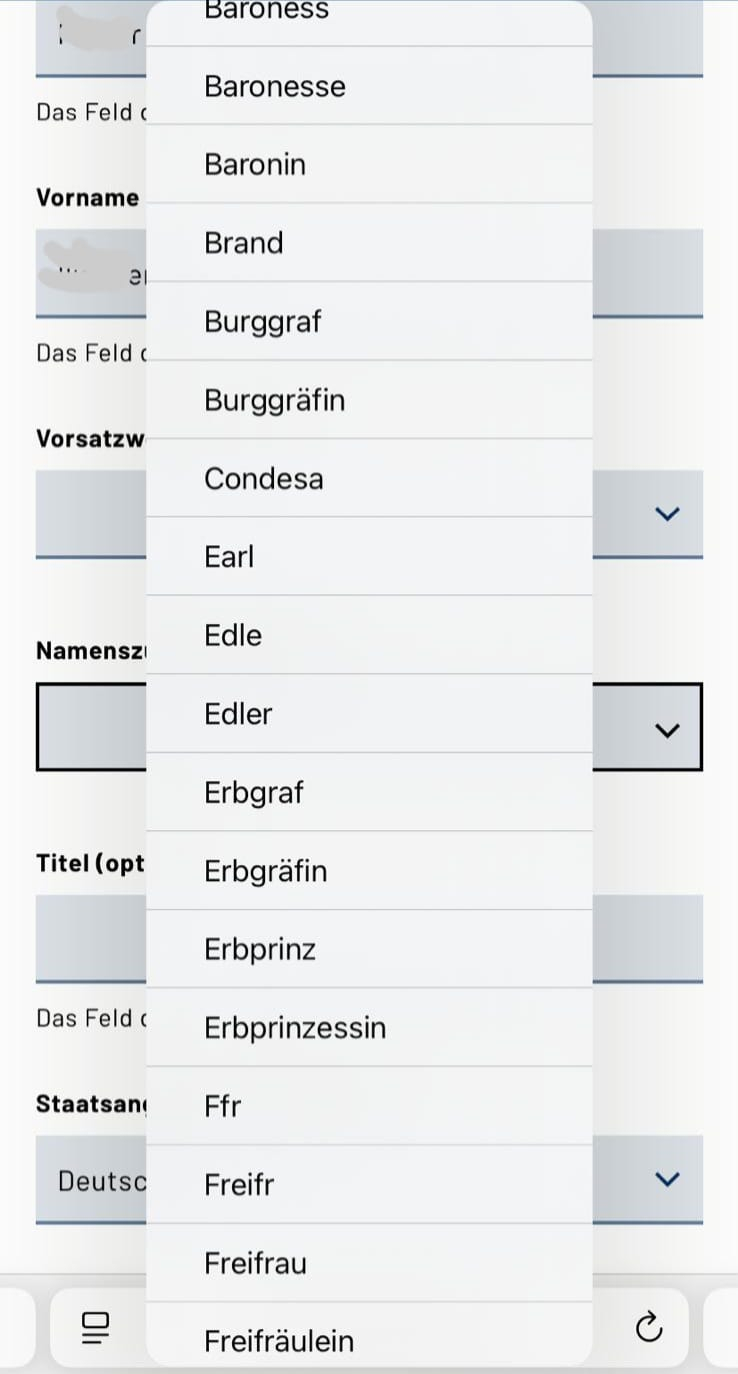
Task: Select Condesa in the list
Action: 369,478
